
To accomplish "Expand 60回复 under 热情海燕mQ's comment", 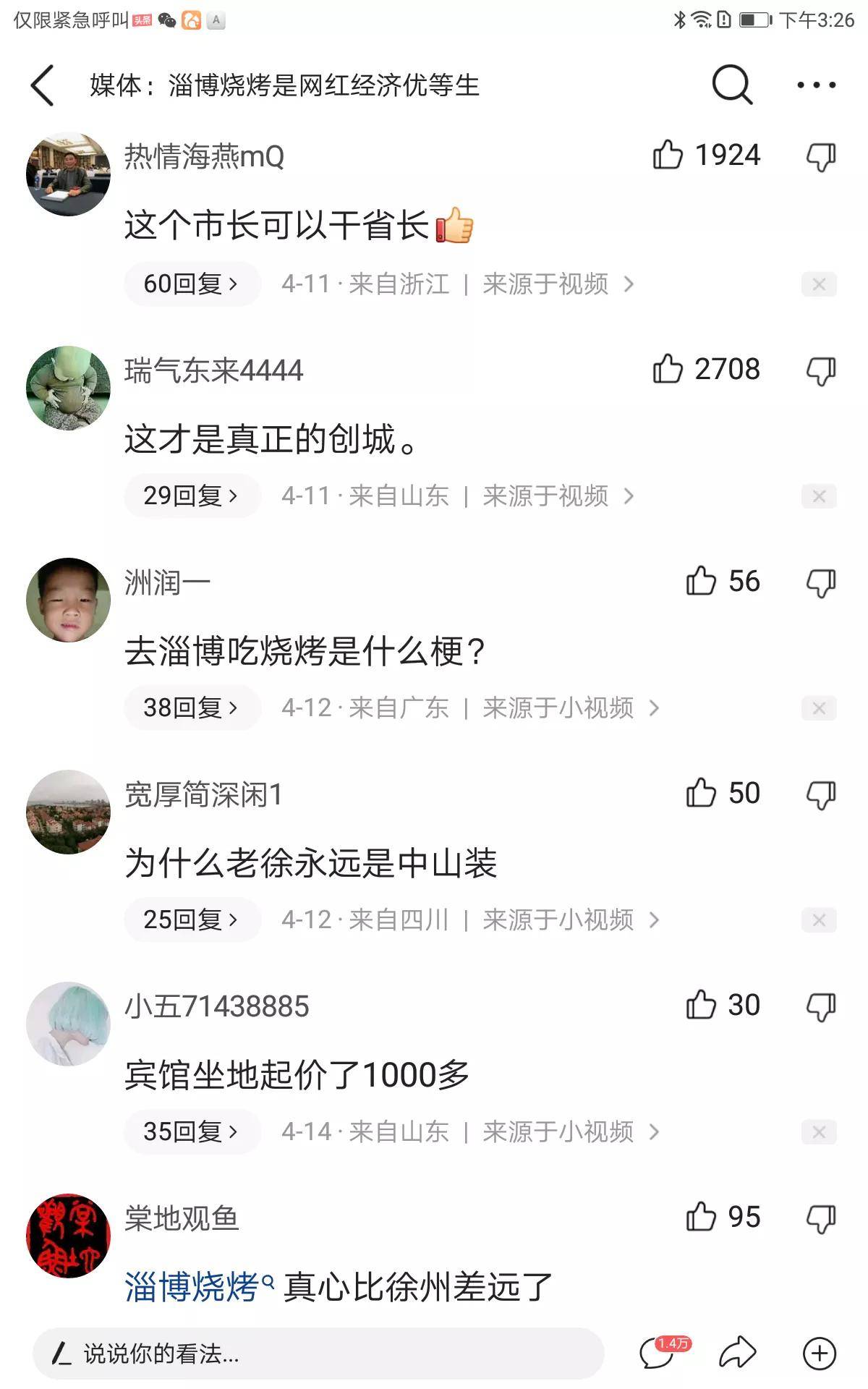I will (x=191, y=284).
